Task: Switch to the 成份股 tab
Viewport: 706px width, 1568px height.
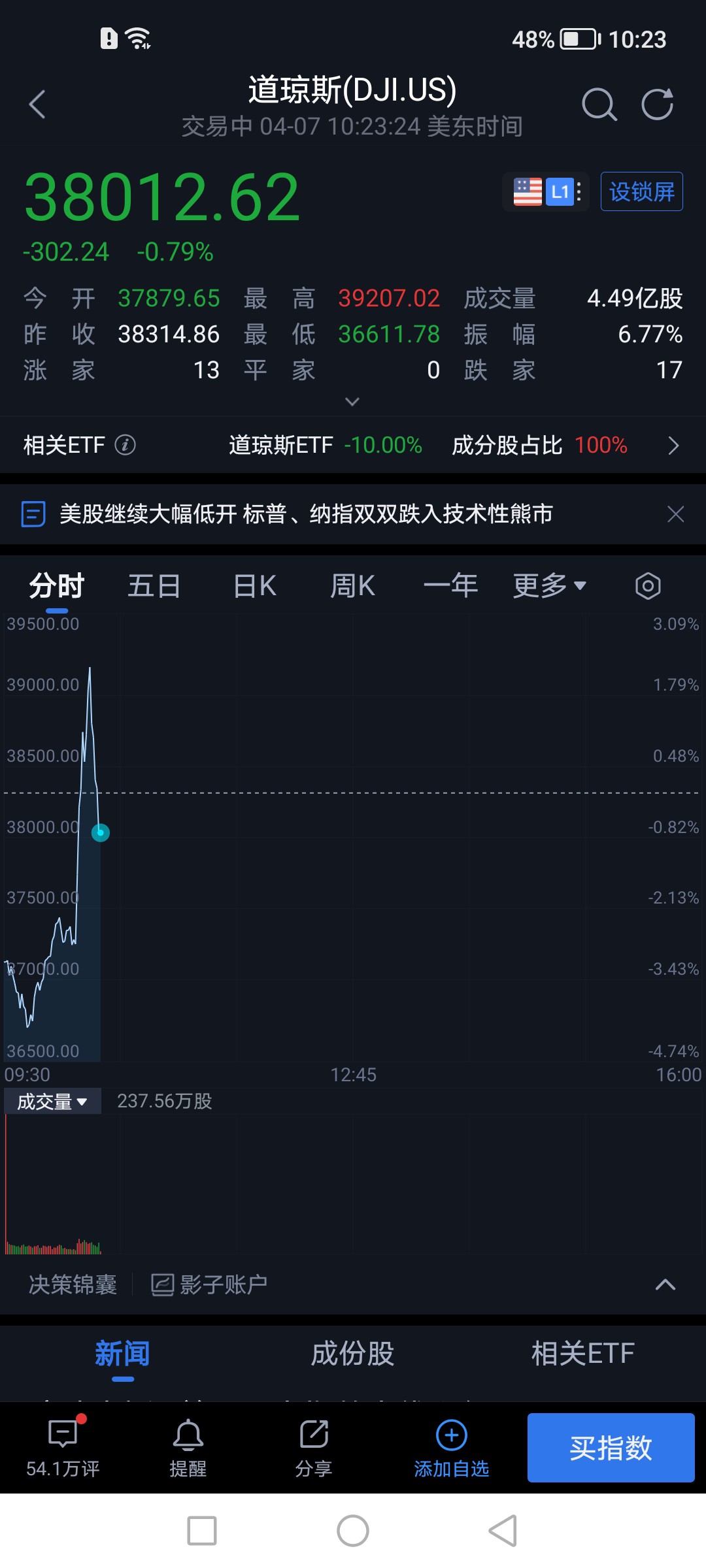Action: coord(352,1354)
